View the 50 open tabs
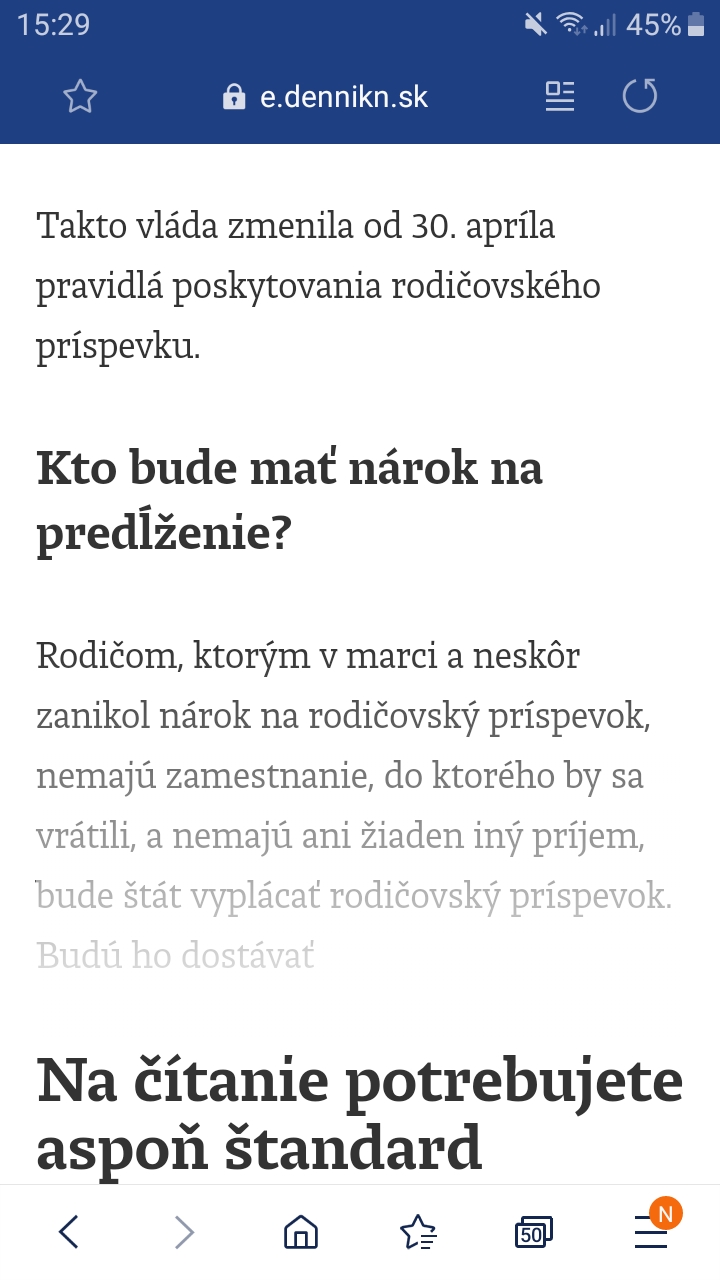This screenshot has height=1280, width=720. (x=534, y=1232)
